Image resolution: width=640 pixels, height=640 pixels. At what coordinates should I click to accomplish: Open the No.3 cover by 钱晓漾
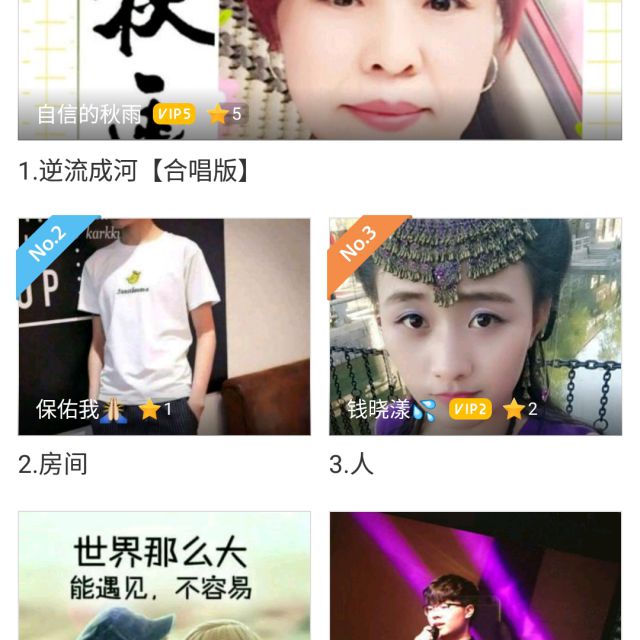click(475, 326)
